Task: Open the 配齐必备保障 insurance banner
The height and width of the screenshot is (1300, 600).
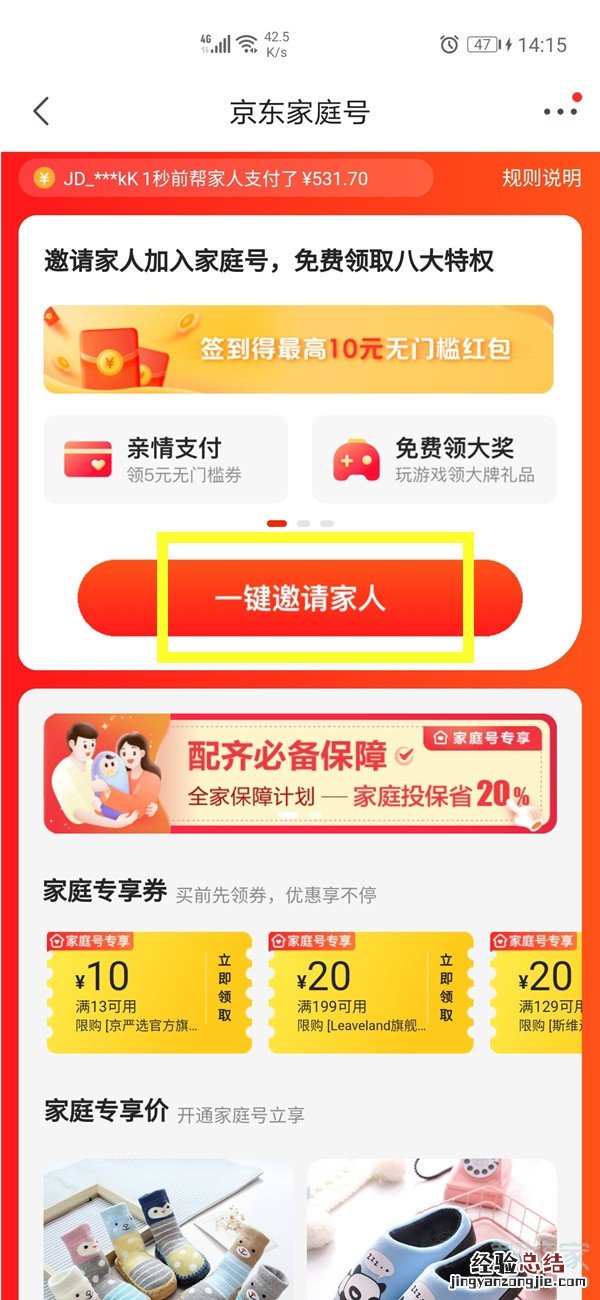Action: tap(300, 773)
